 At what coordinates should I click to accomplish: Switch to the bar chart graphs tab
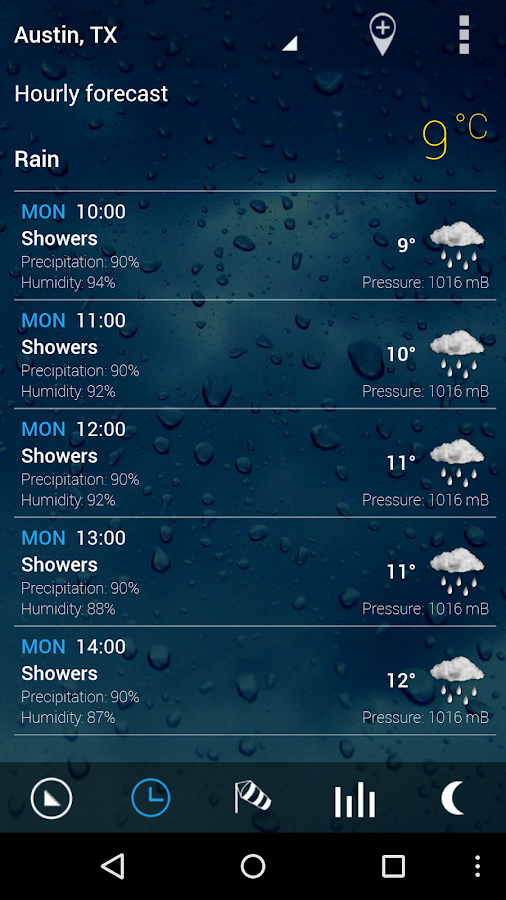pyautogui.click(x=355, y=799)
